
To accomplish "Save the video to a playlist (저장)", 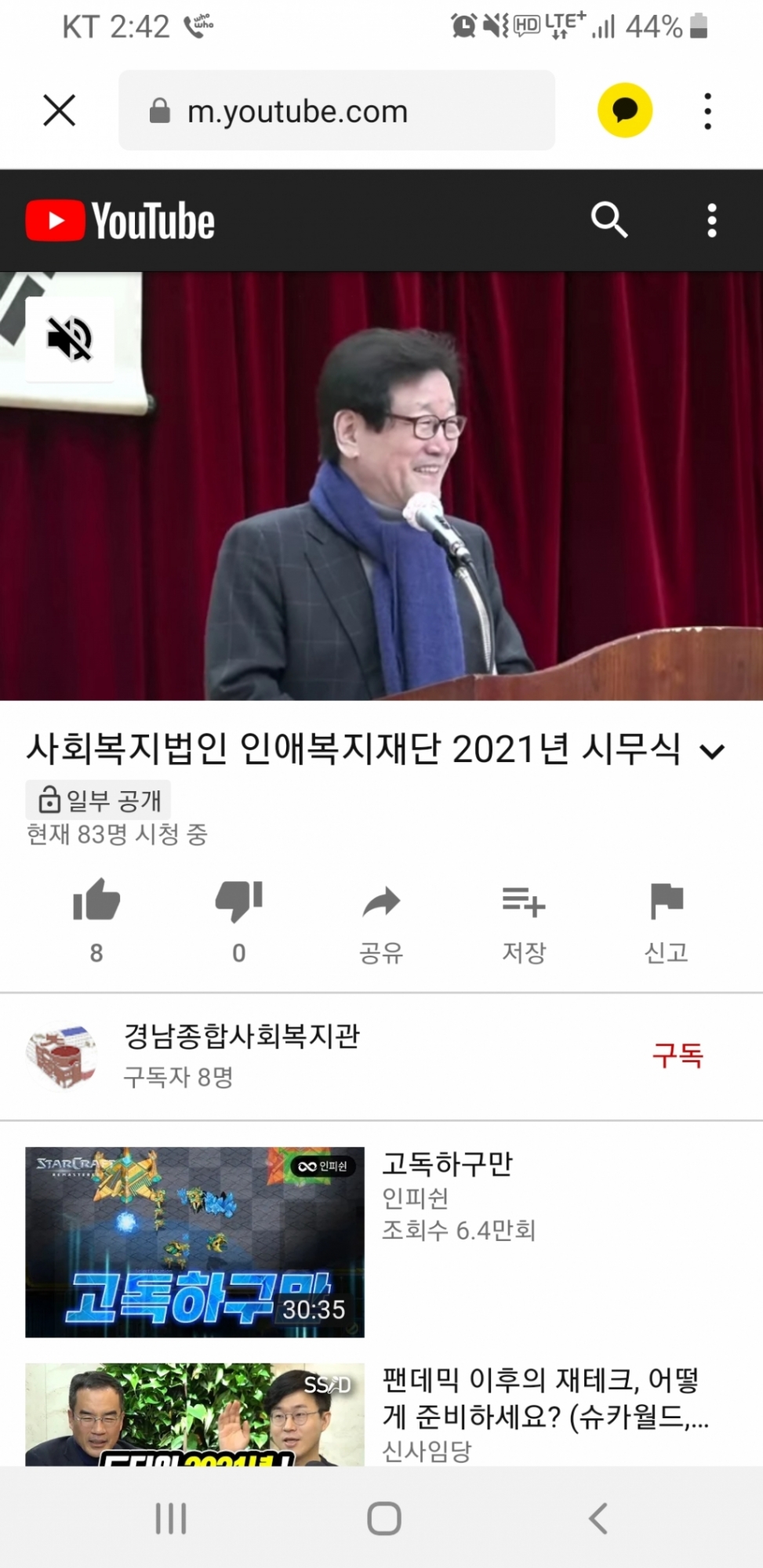I will (x=524, y=916).
